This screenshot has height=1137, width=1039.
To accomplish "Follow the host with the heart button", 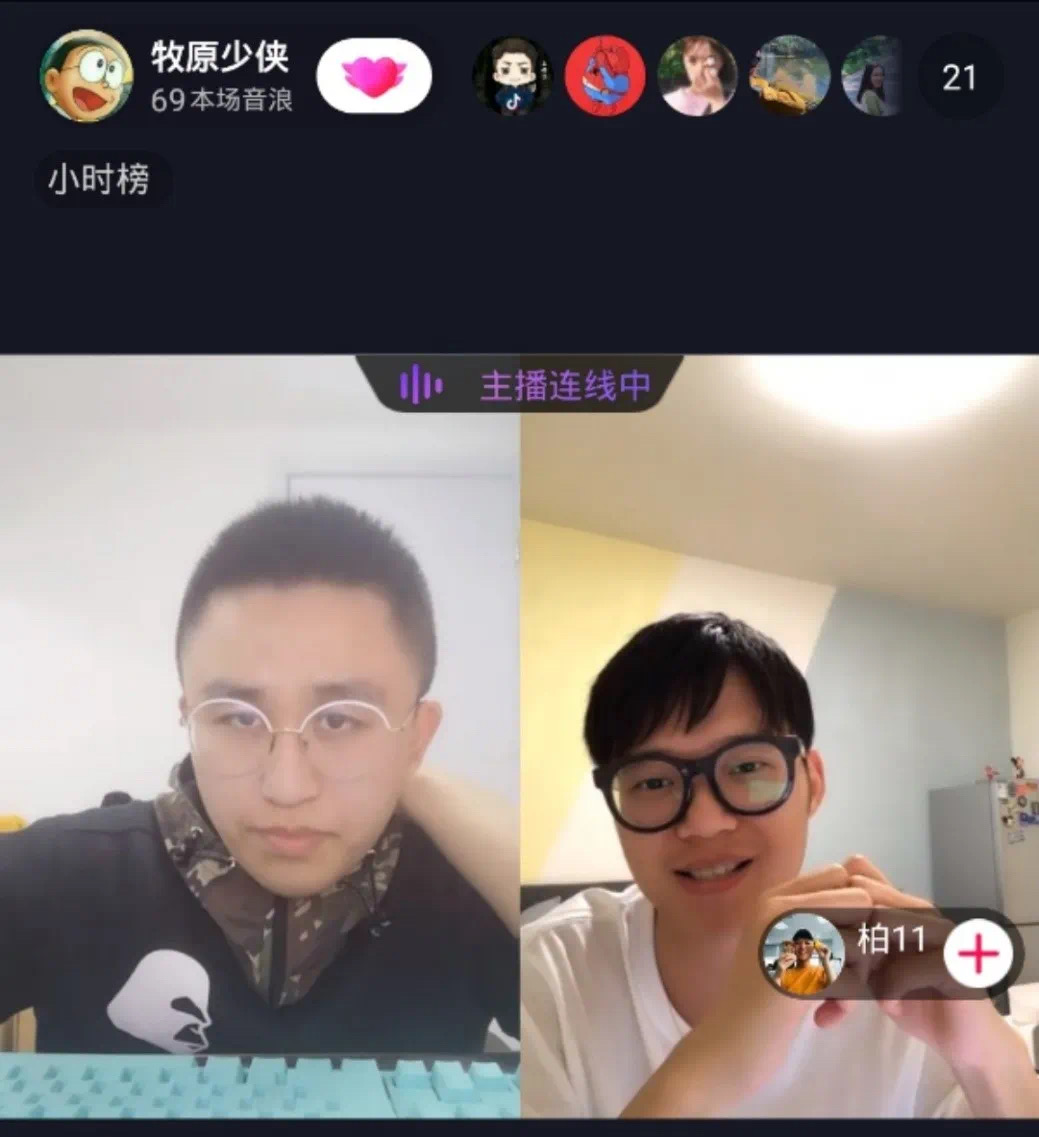I will (x=374, y=76).
